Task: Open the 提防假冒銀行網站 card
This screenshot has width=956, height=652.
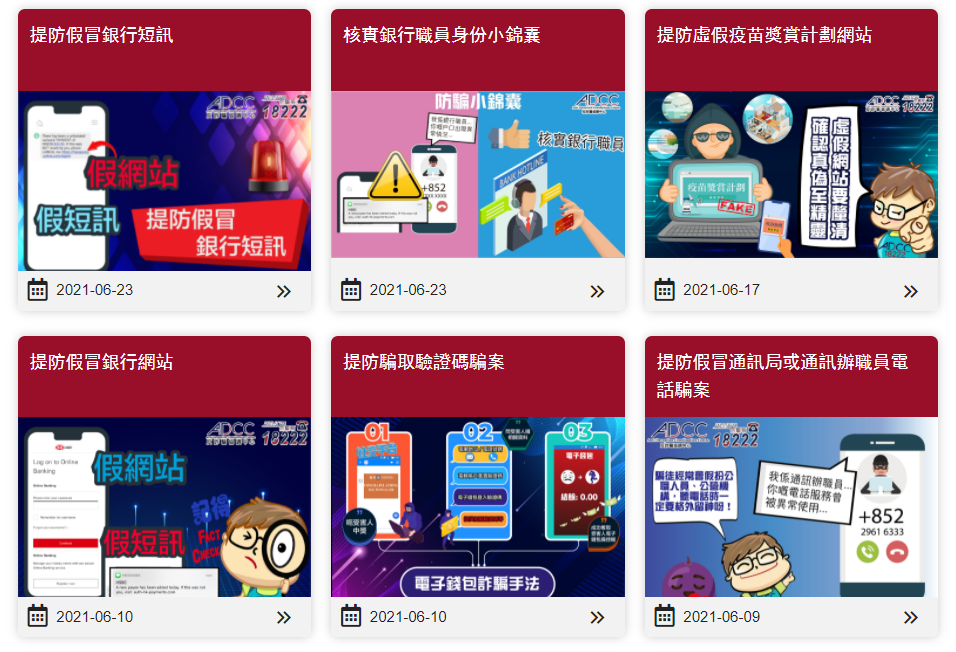Action: point(164,506)
